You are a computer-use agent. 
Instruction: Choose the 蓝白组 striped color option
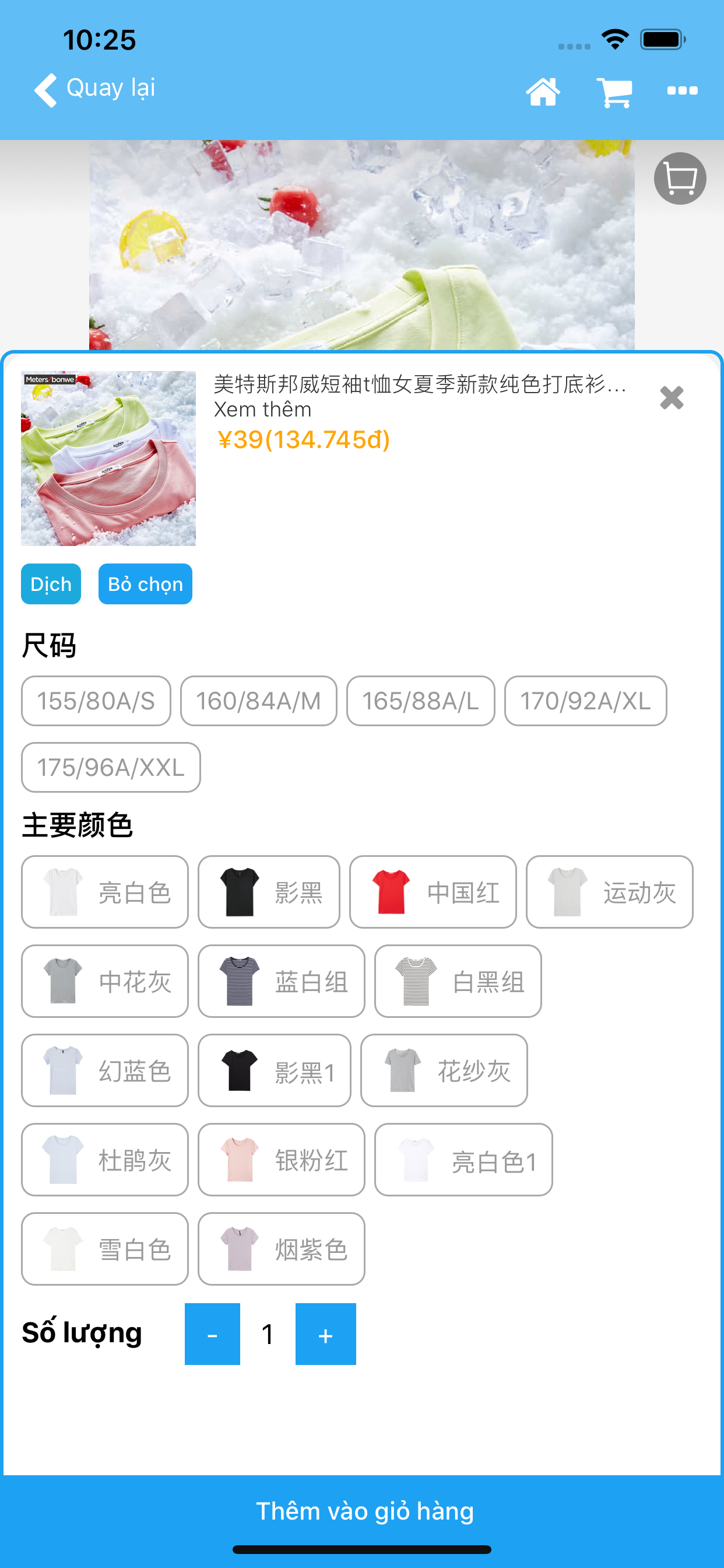pos(281,981)
